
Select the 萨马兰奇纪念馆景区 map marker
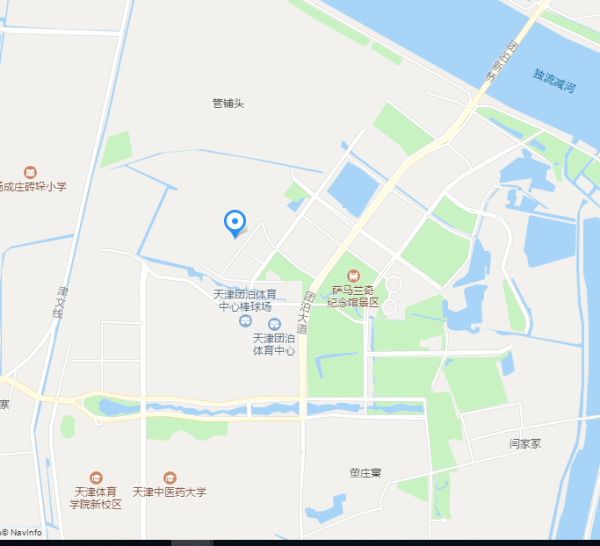(352, 275)
